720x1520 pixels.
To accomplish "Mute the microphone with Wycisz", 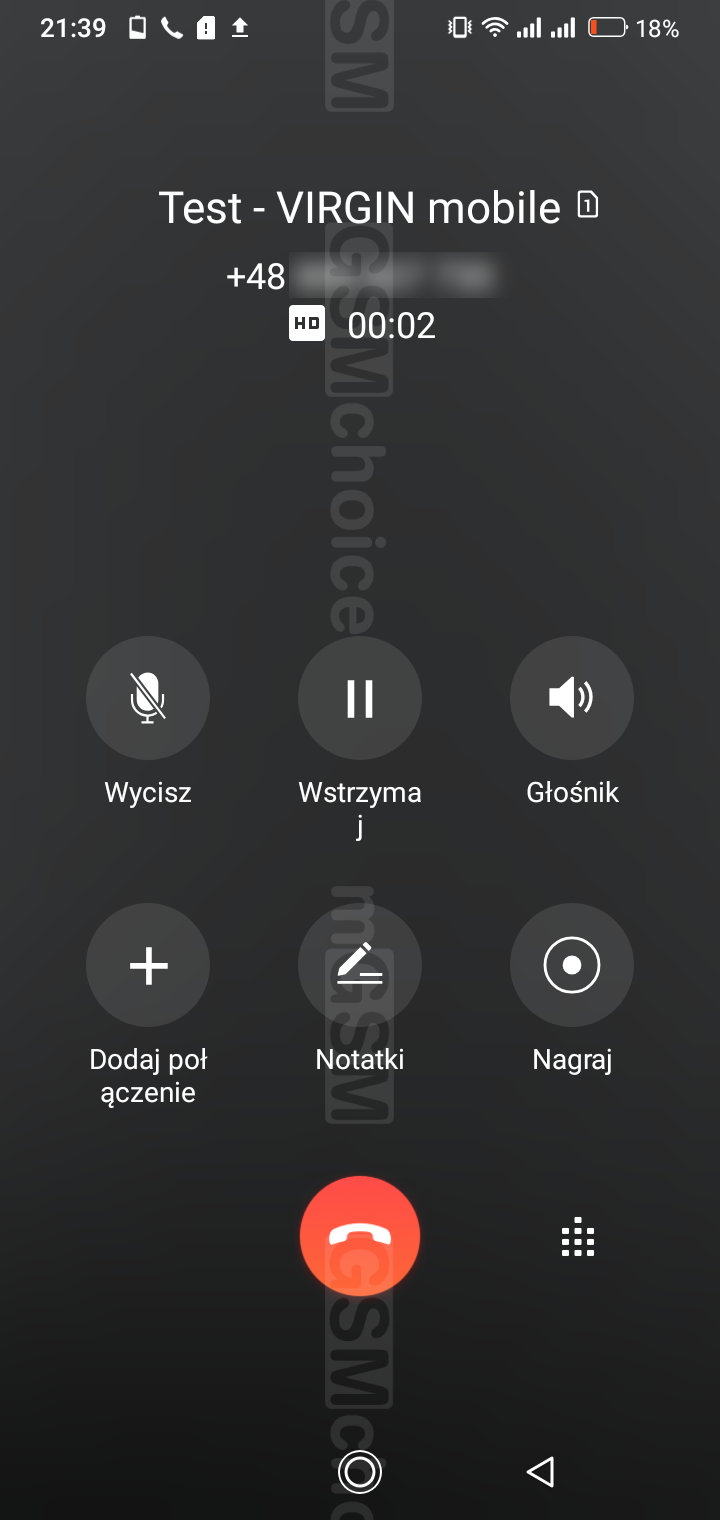I will [148, 698].
